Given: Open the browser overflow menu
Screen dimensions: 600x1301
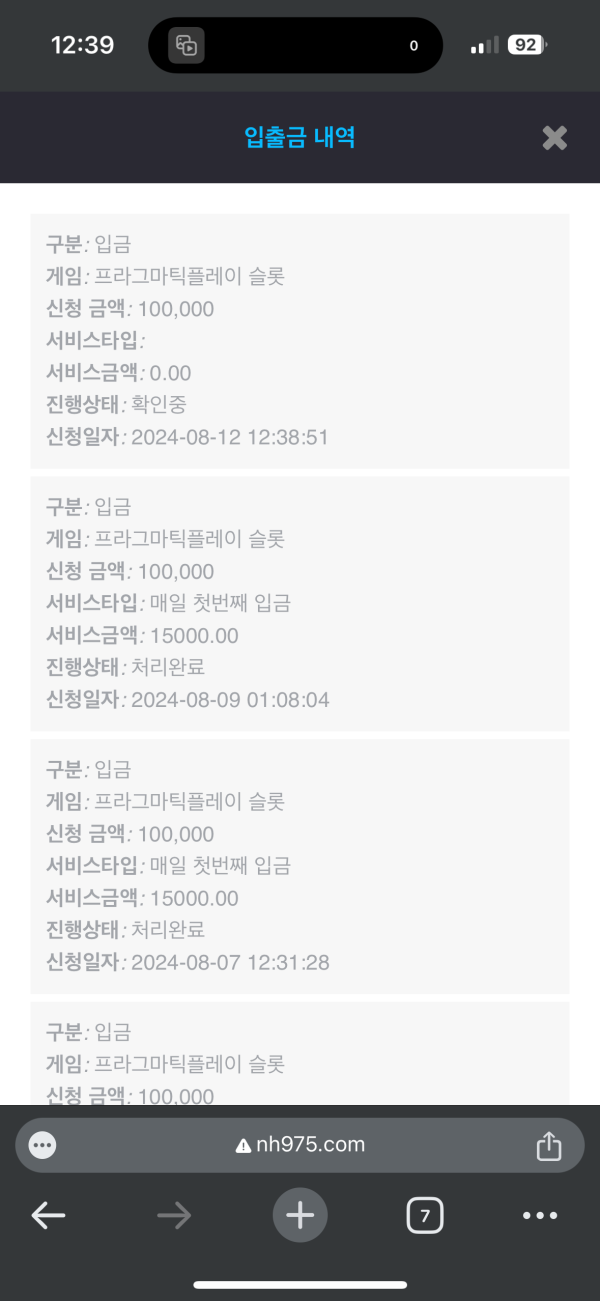Looking at the screenshot, I should [x=540, y=1216].
